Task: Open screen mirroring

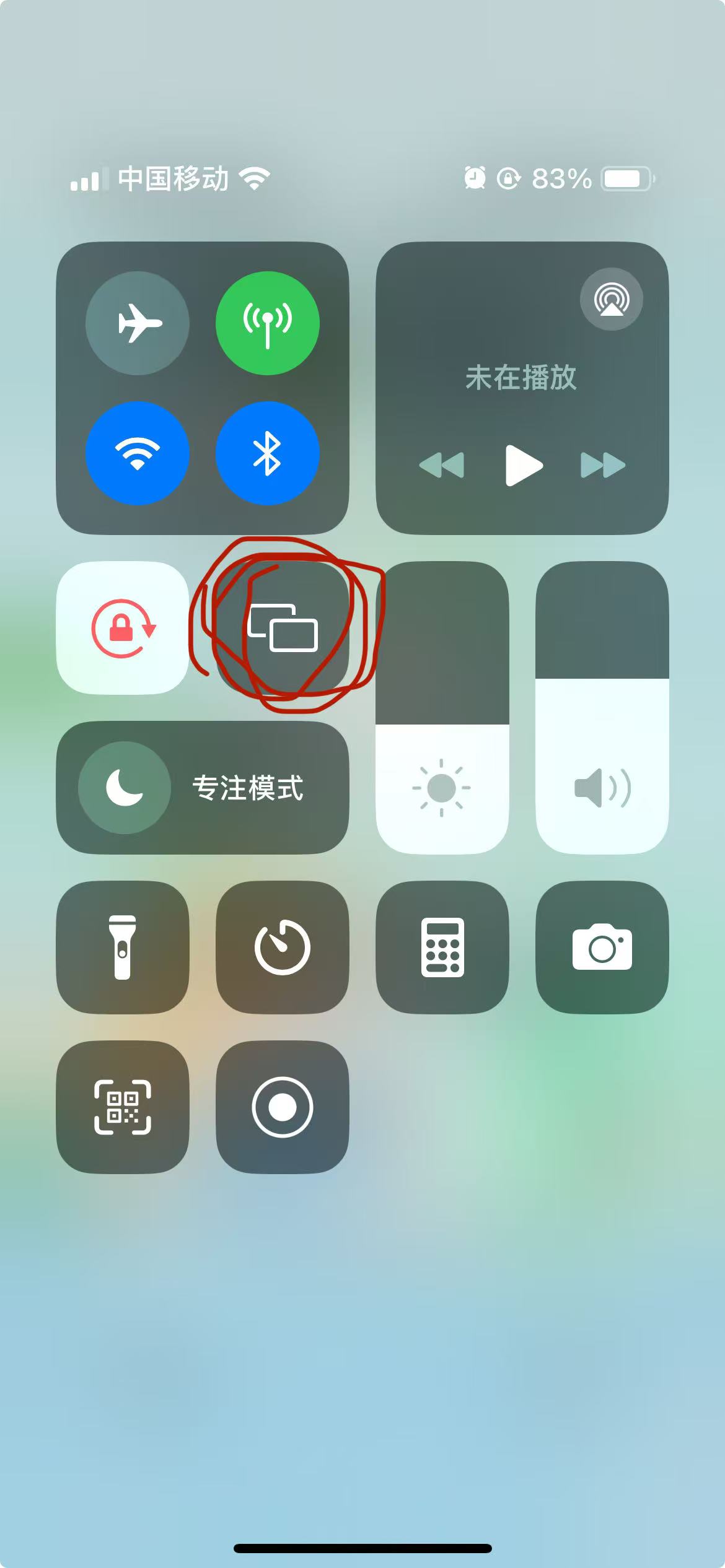Action: click(283, 628)
